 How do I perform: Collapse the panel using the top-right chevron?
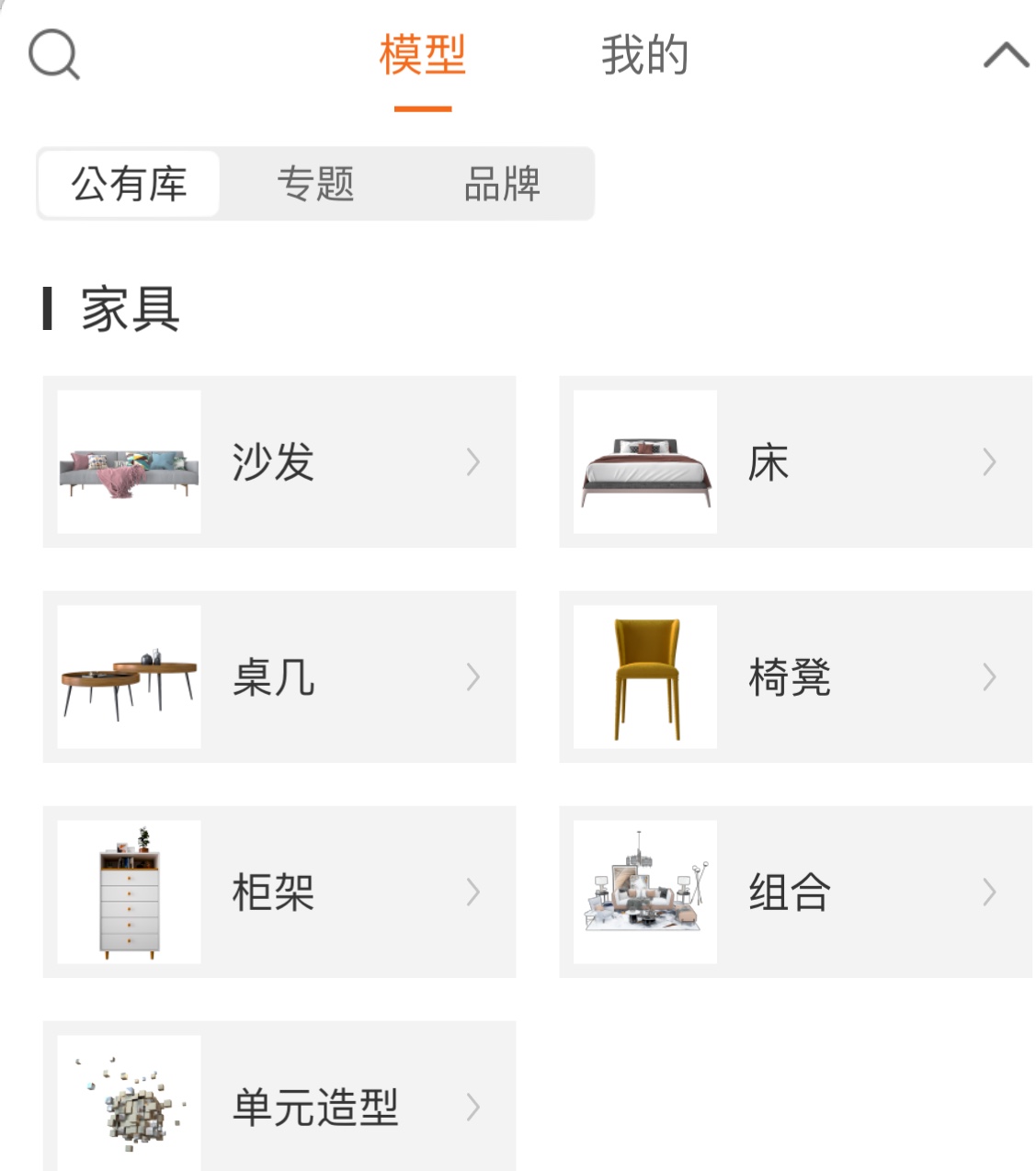pyautogui.click(x=1004, y=55)
